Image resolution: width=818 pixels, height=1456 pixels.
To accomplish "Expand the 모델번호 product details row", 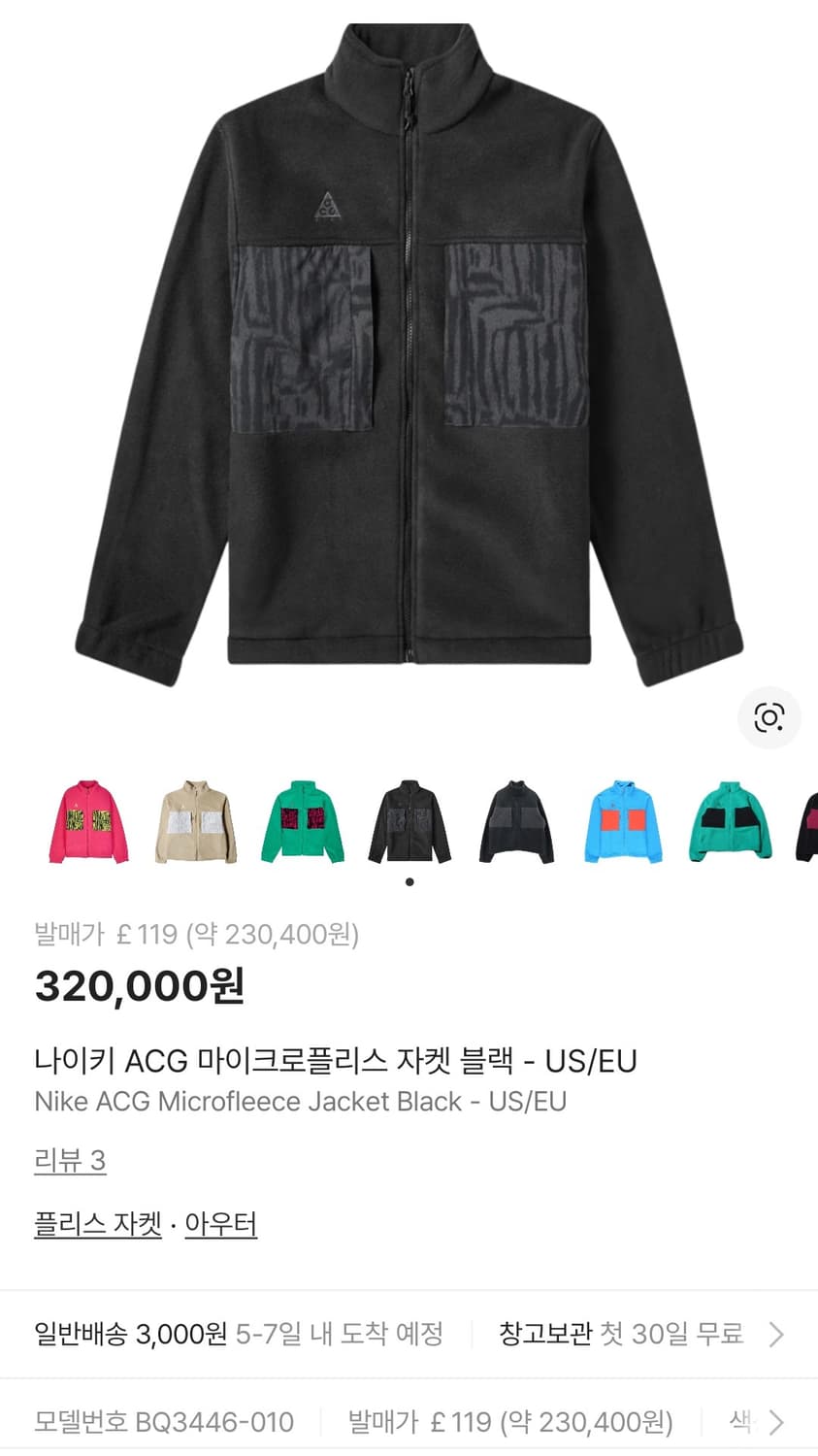I will [x=163, y=1421].
